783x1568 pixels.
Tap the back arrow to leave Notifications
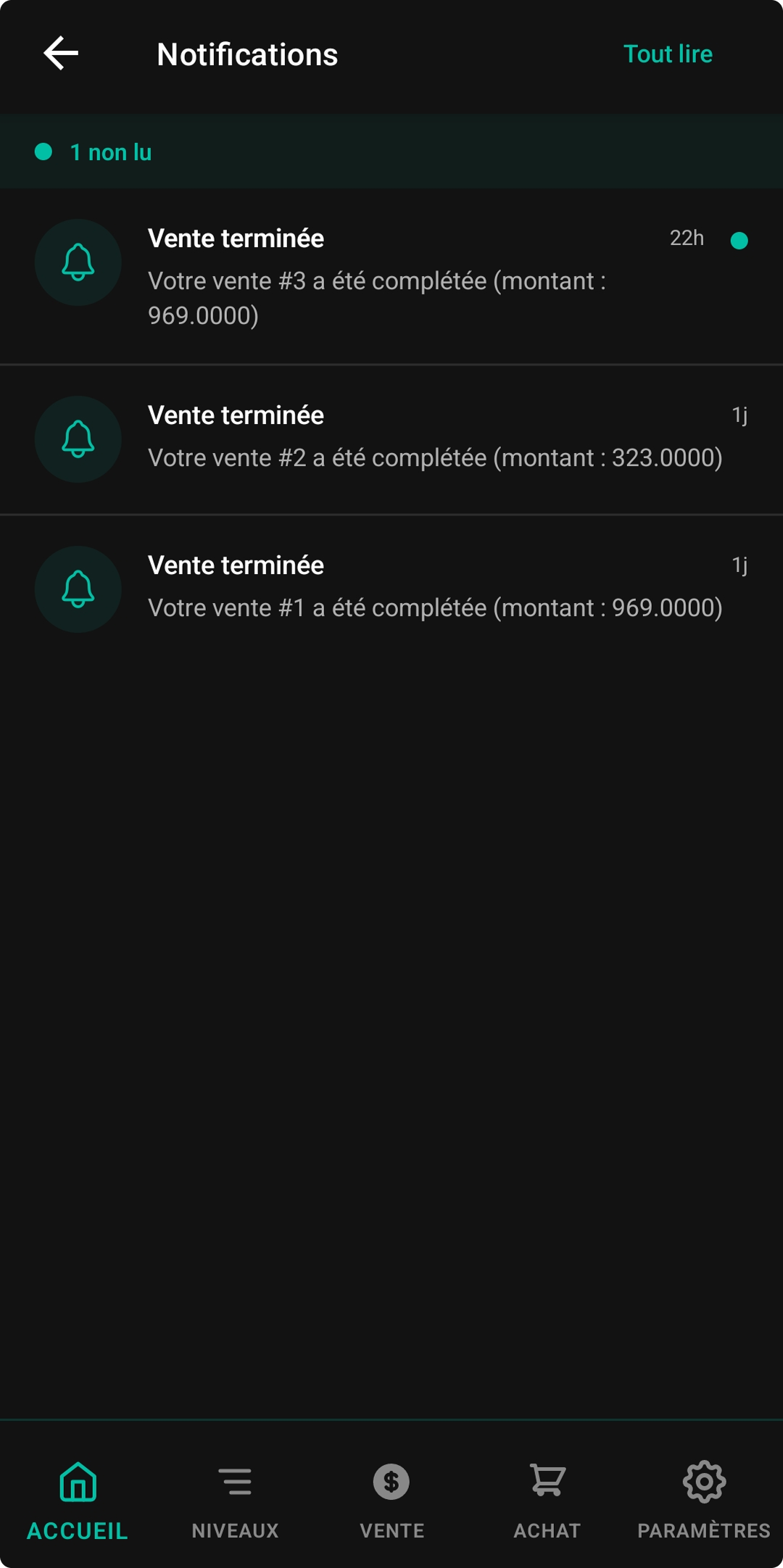click(61, 53)
